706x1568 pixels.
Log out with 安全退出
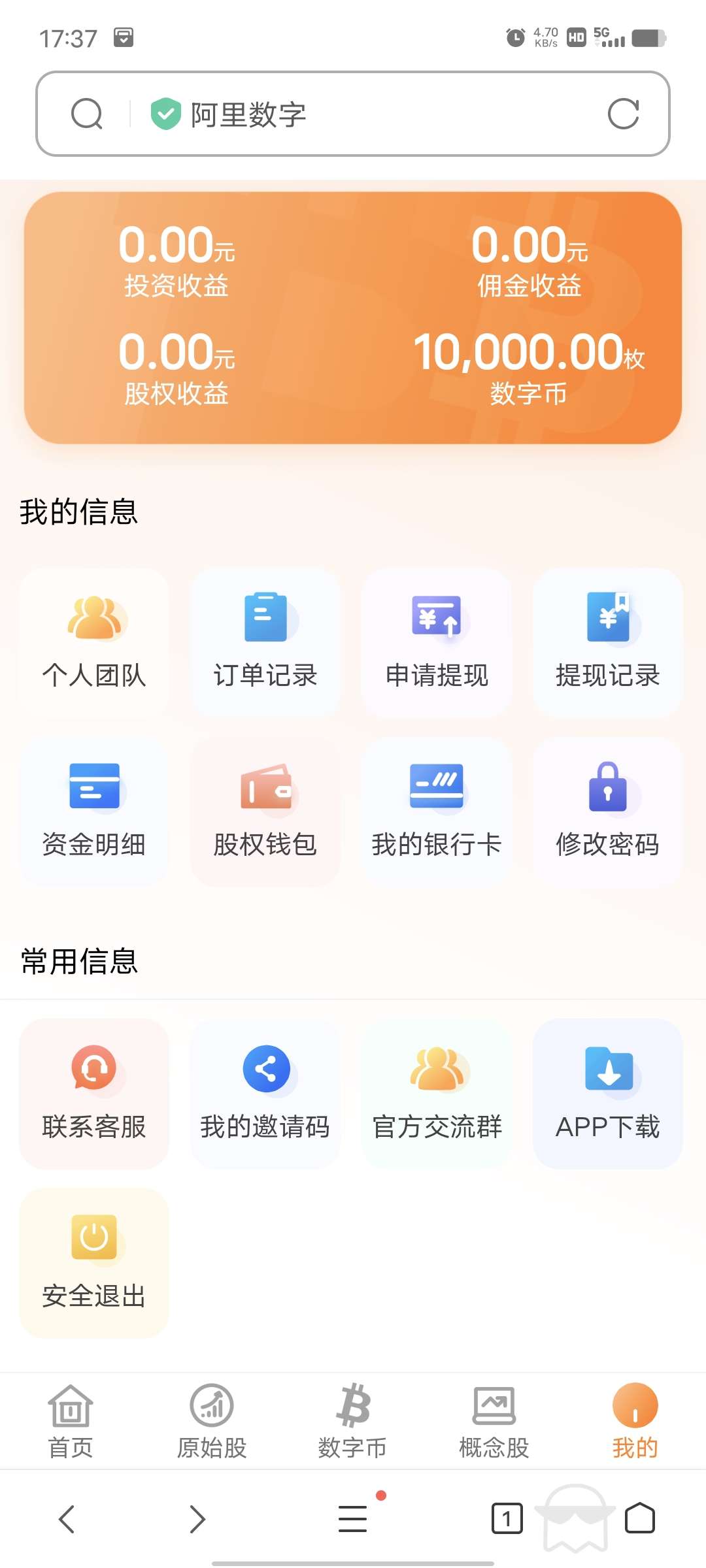click(x=94, y=1262)
